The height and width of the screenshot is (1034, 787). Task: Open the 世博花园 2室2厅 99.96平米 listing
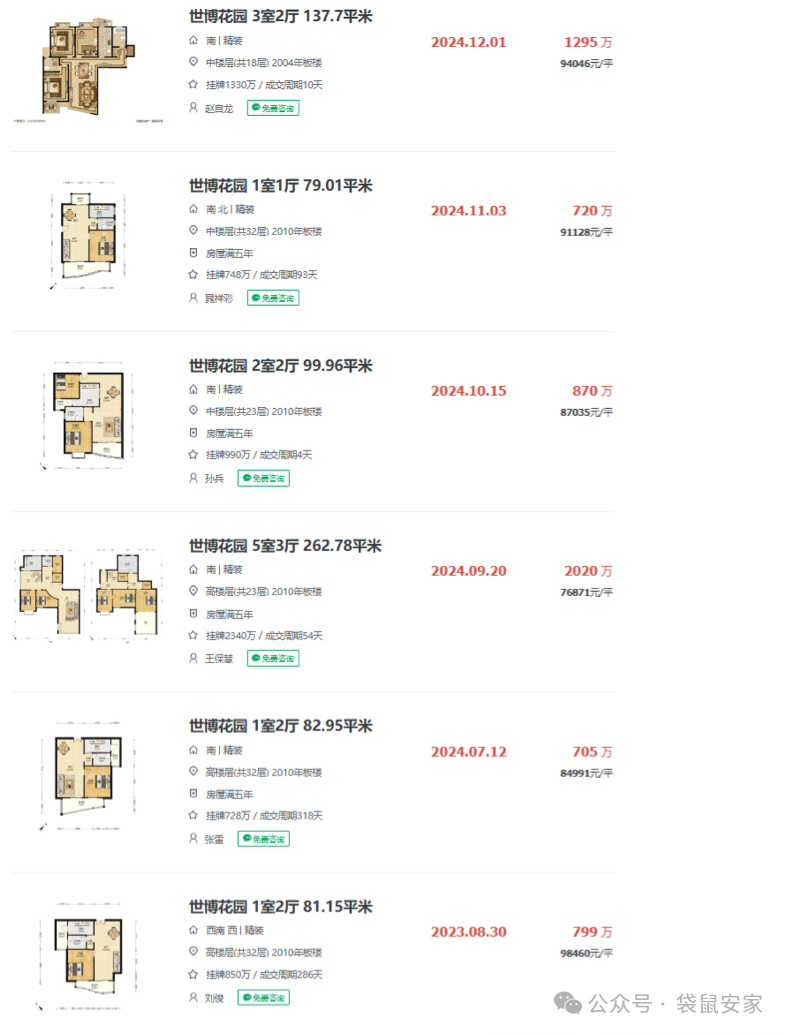coord(281,366)
